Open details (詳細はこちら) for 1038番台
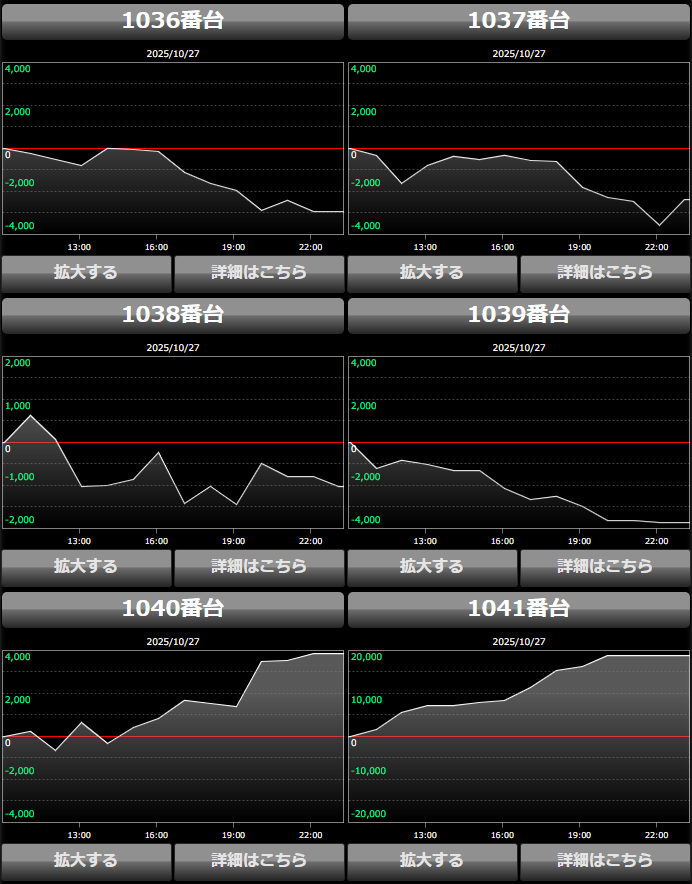This screenshot has width=692, height=884. [259, 566]
